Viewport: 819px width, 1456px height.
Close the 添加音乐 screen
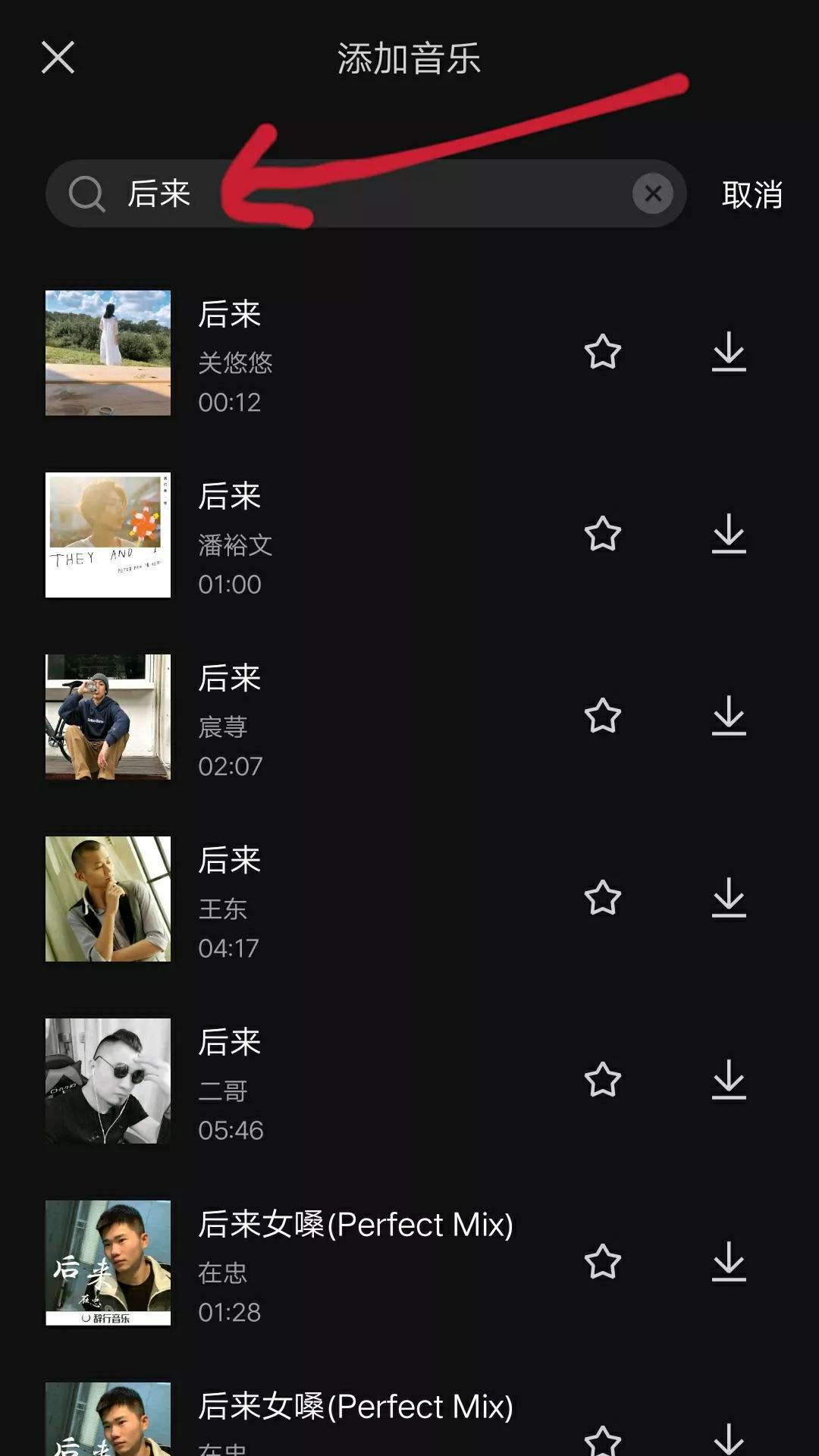coord(58,58)
